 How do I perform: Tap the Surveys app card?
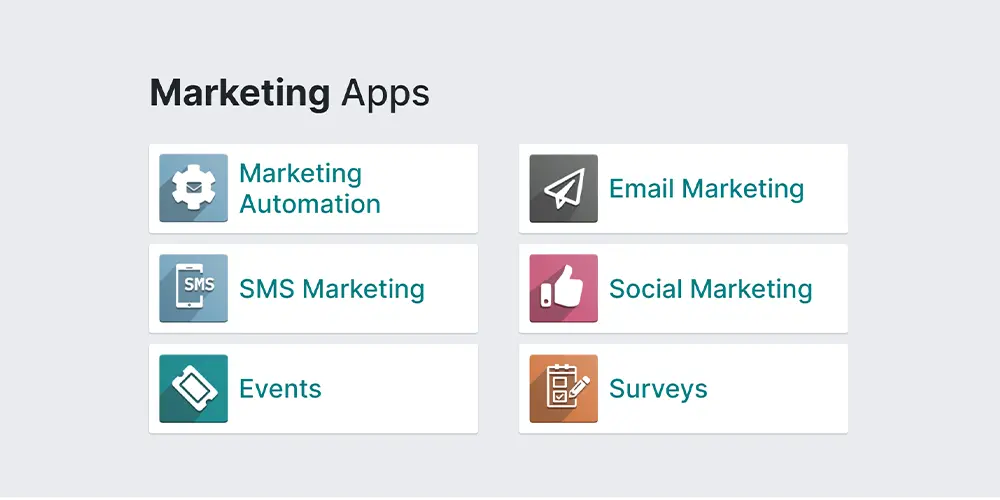click(x=683, y=389)
